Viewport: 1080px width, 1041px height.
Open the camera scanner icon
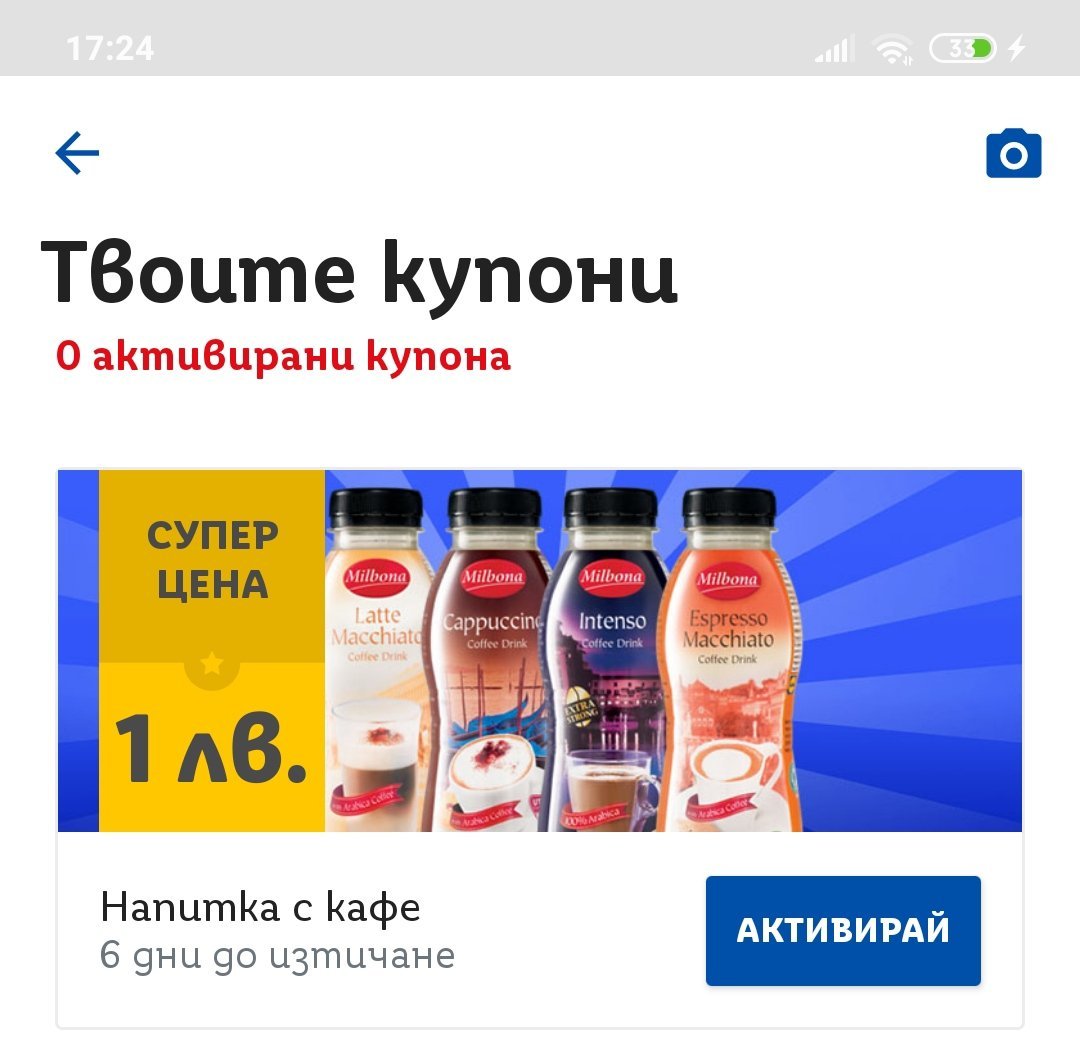coord(1013,154)
